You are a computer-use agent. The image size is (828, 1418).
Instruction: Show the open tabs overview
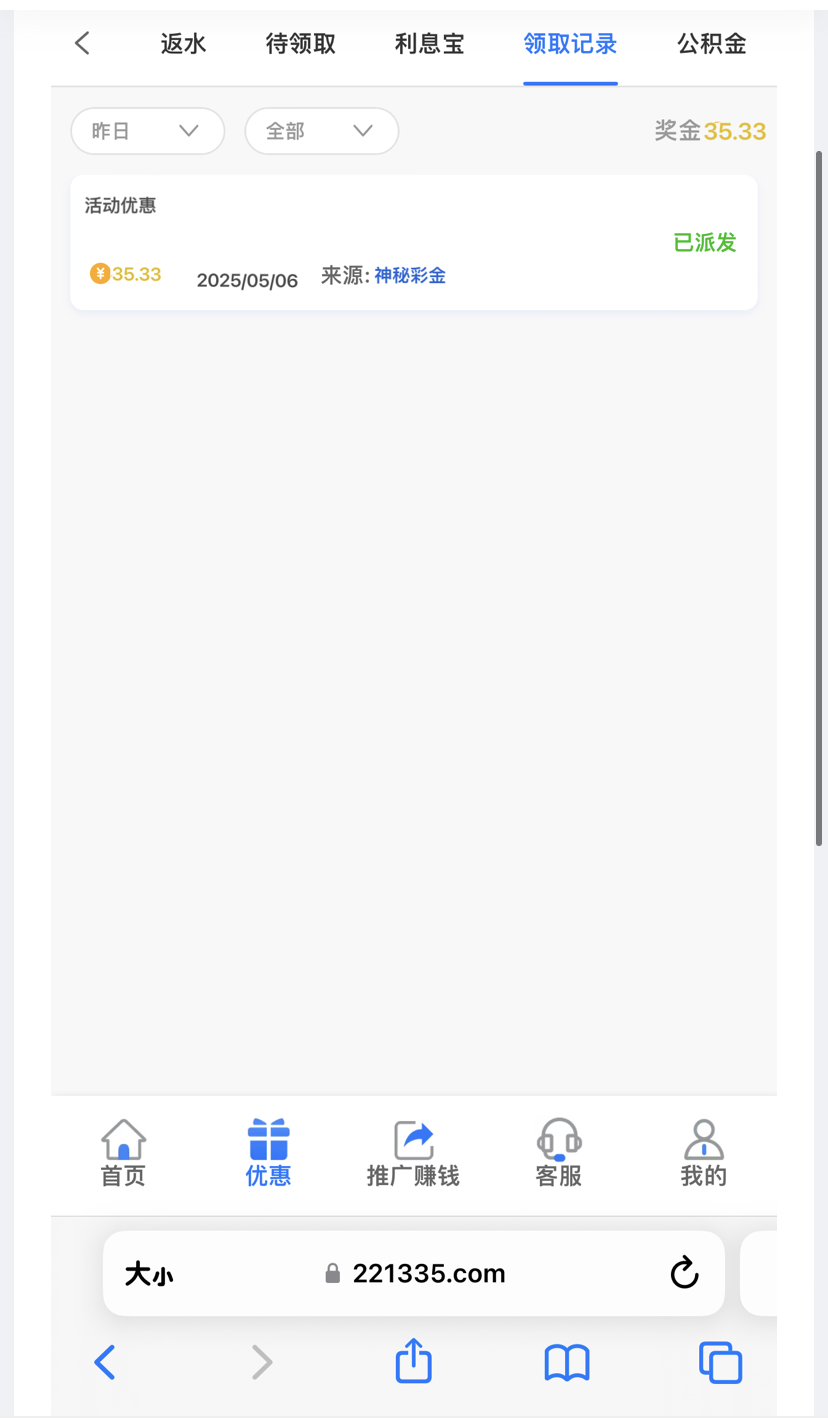(720, 1363)
